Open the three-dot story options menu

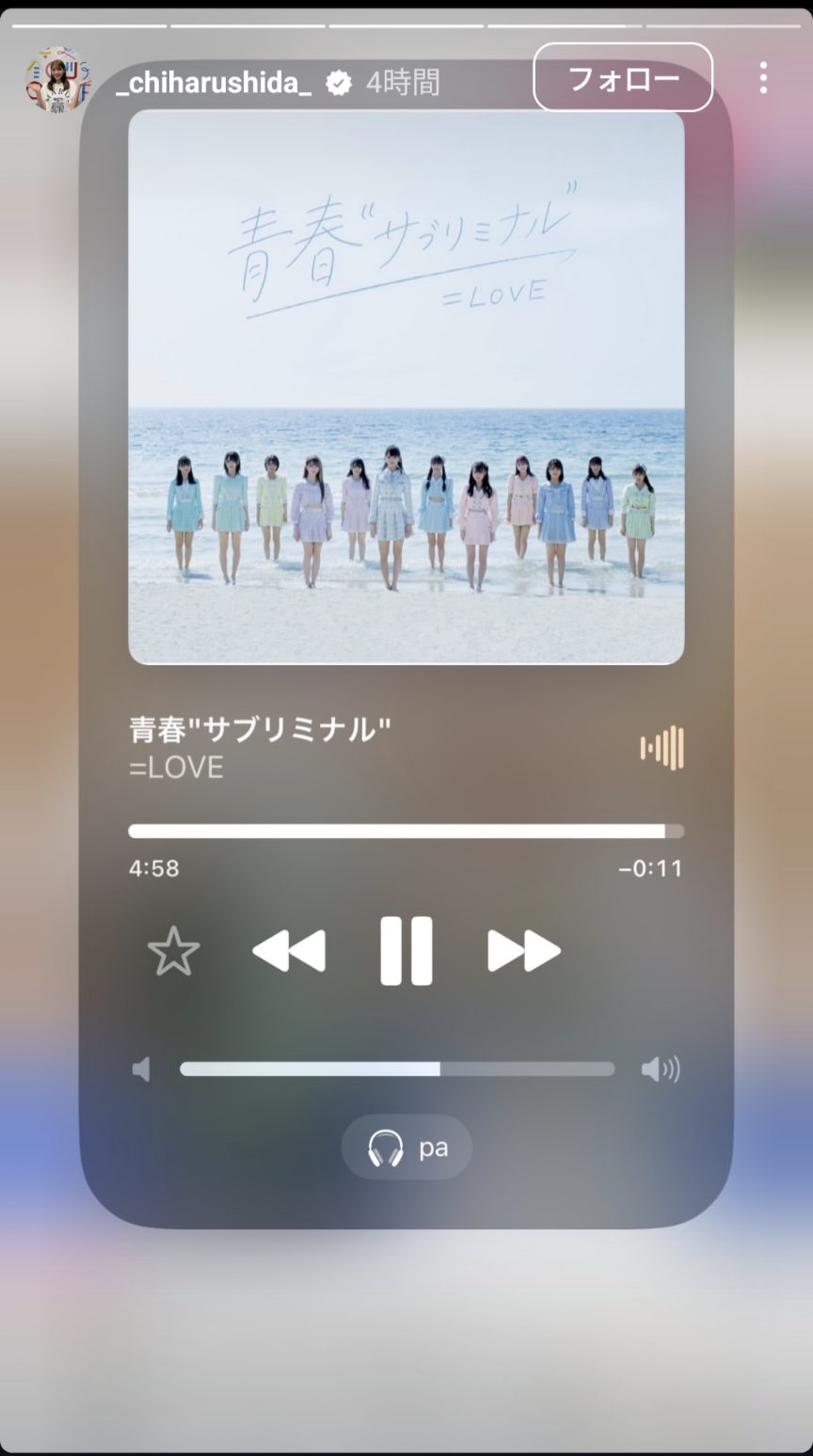pyautogui.click(x=763, y=78)
